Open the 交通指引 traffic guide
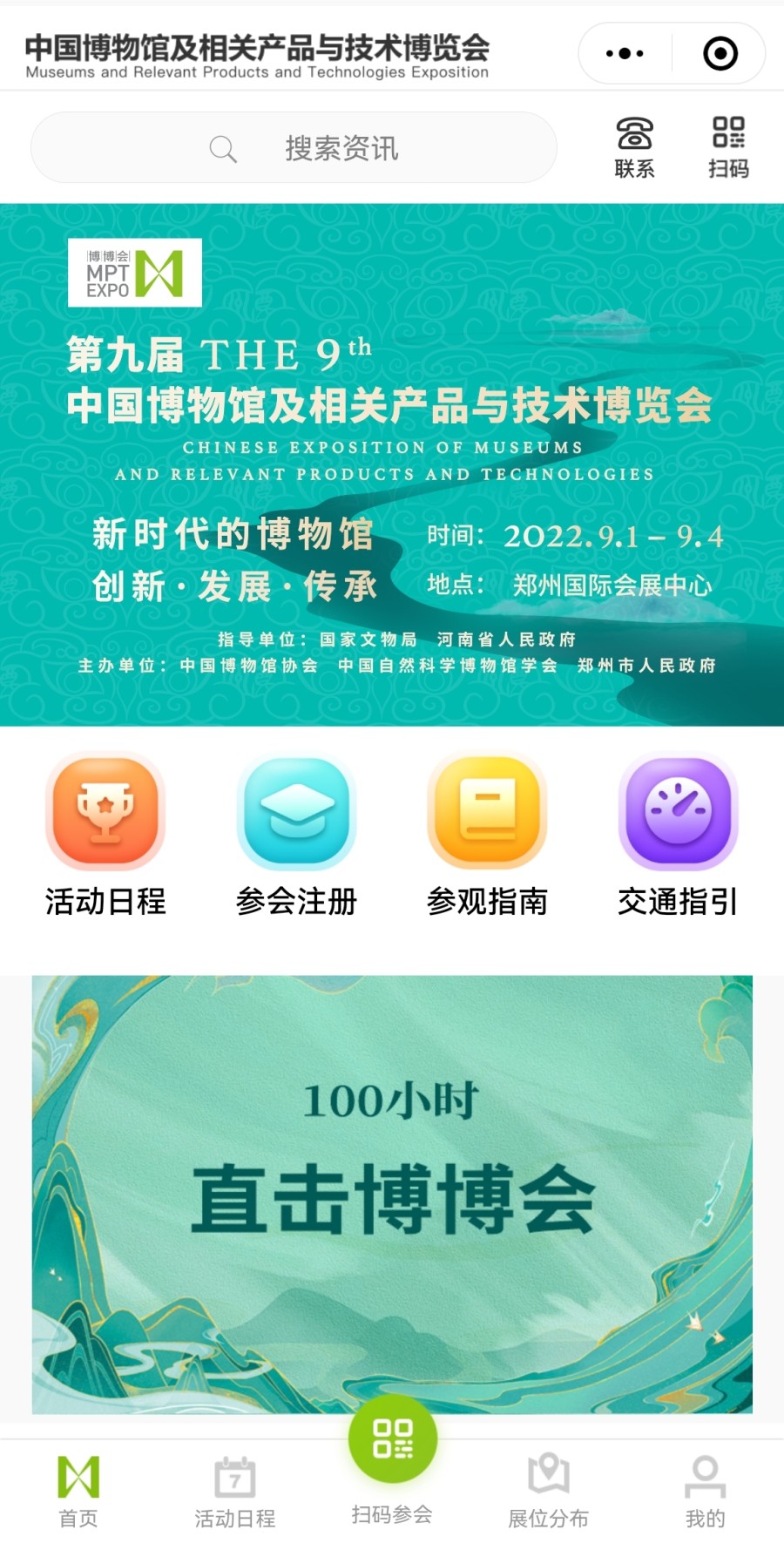 tap(678, 835)
